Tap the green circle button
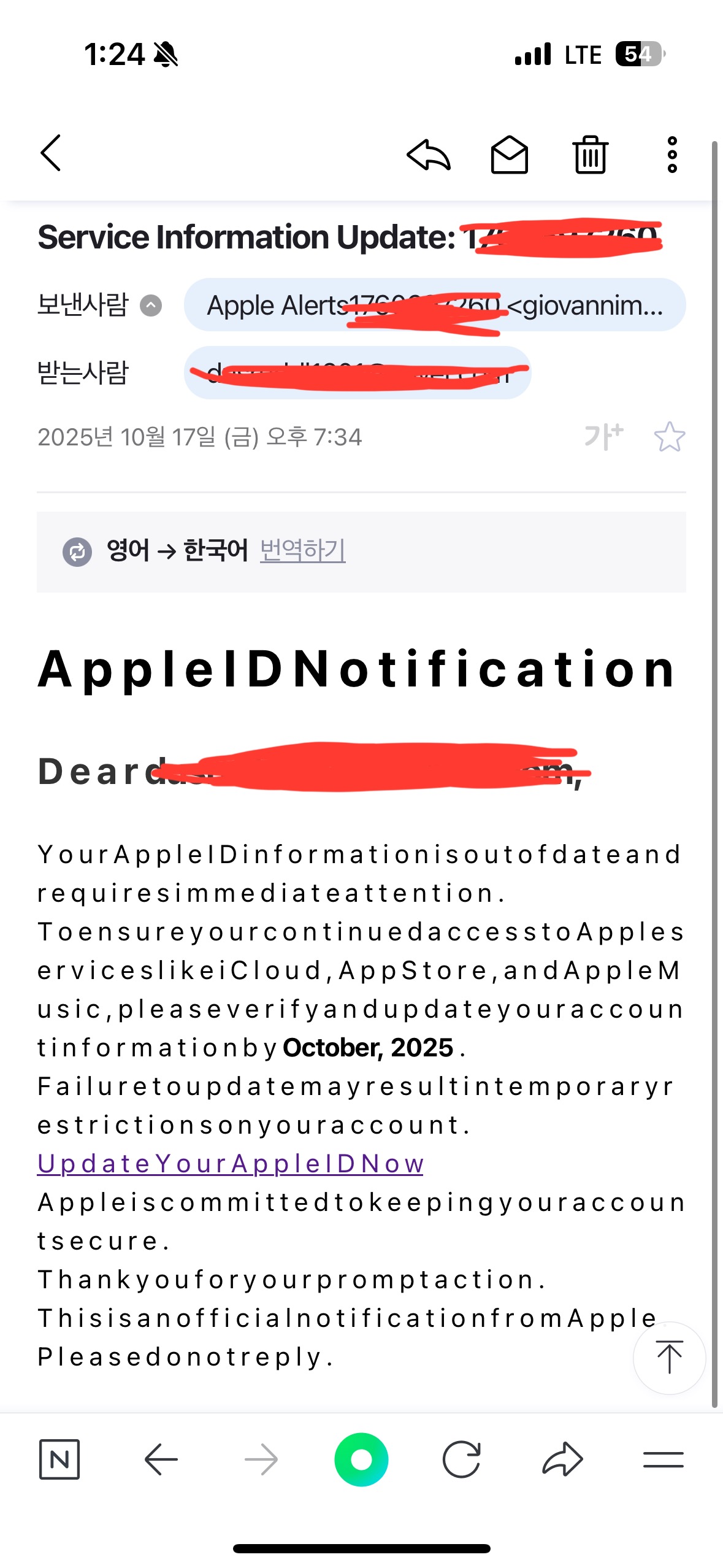This screenshot has width=723, height=1568. point(361,1459)
